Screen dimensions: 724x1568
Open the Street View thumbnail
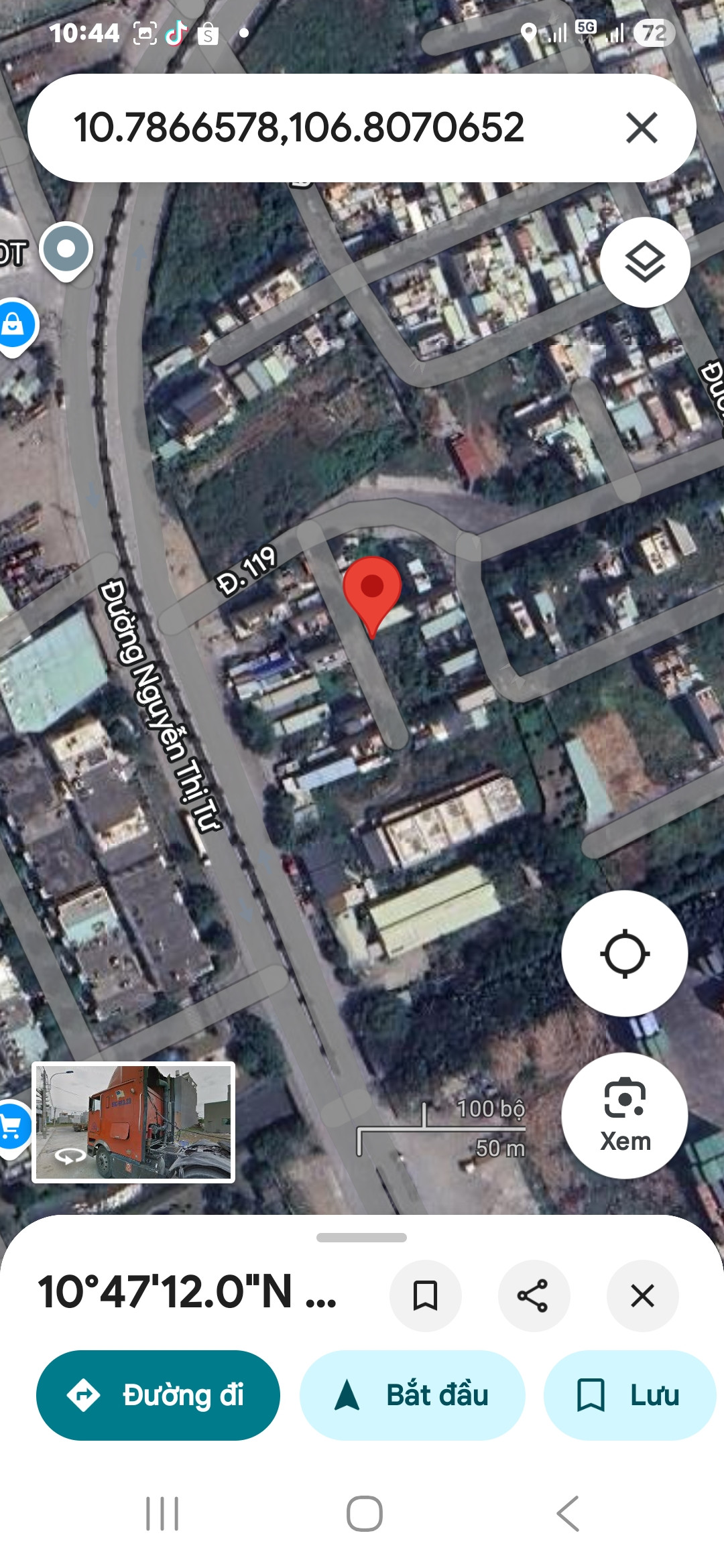133,1122
